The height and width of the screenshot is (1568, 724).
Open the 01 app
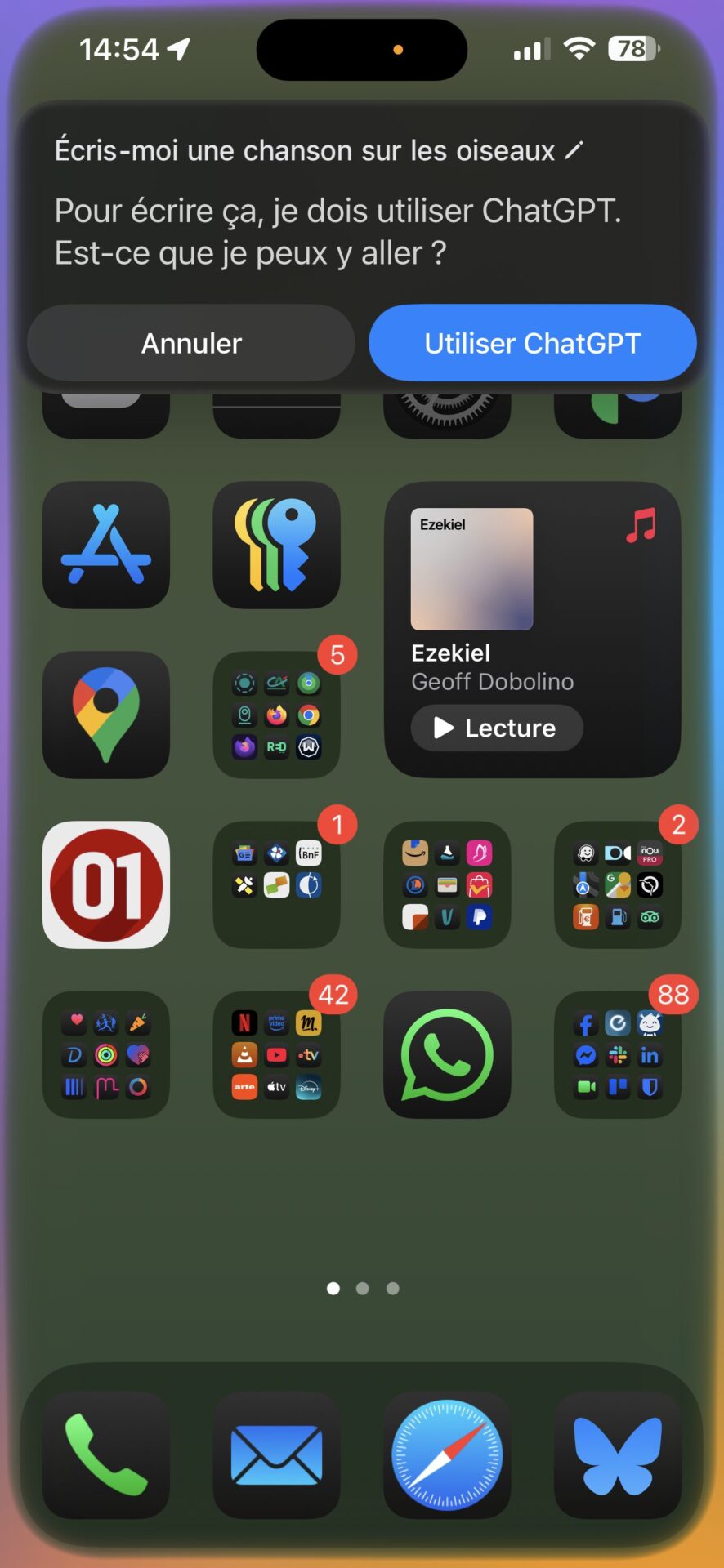[106, 884]
